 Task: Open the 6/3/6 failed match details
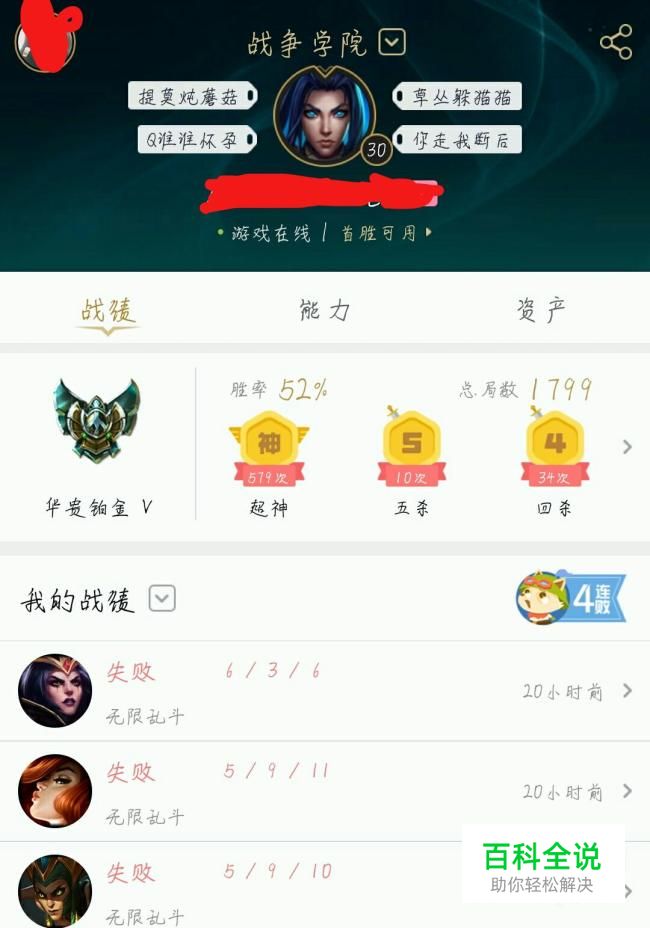click(325, 691)
